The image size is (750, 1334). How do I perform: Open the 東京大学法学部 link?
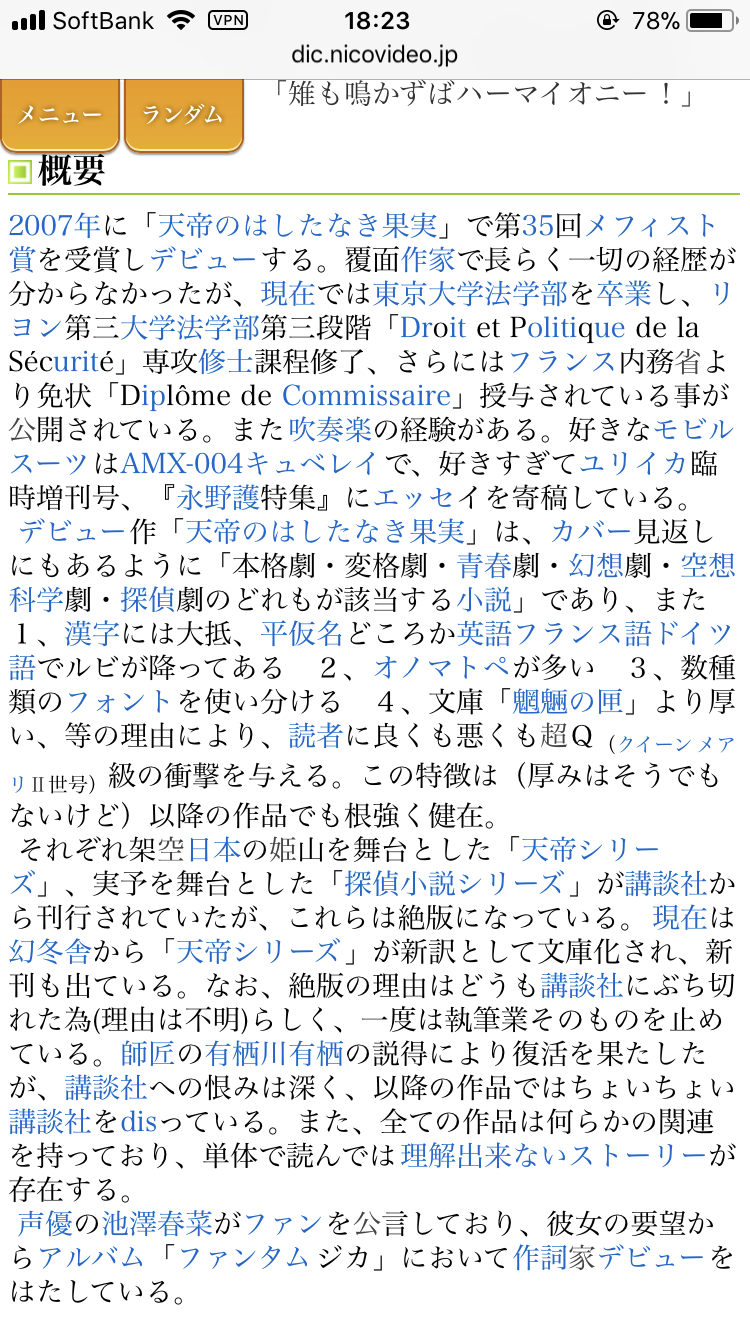(470, 293)
